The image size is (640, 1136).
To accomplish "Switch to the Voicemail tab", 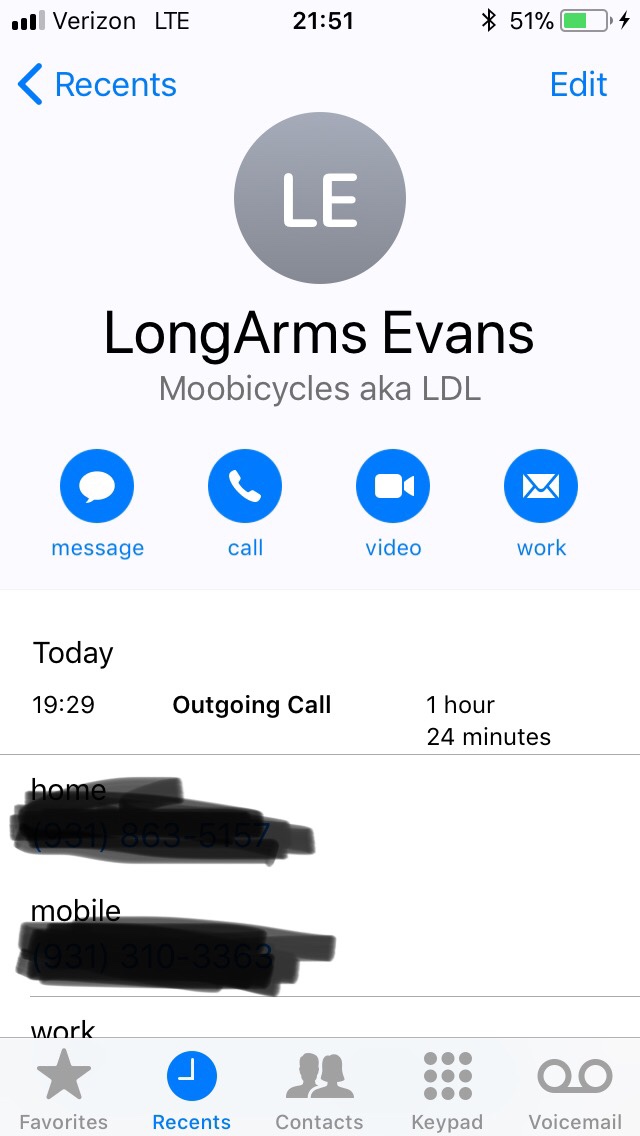I will (575, 1089).
